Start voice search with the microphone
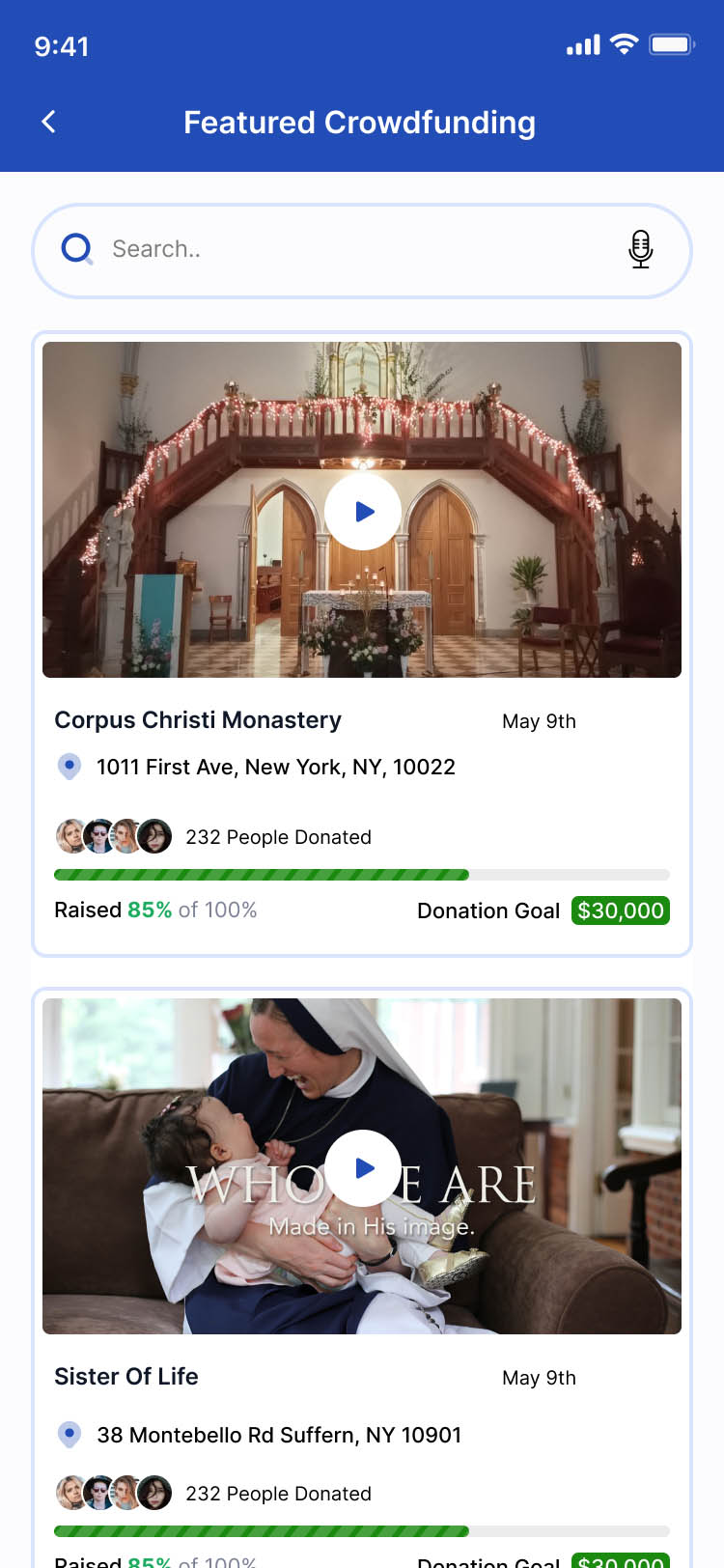Image resolution: width=724 pixels, height=1568 pixels. coord(640,249)
